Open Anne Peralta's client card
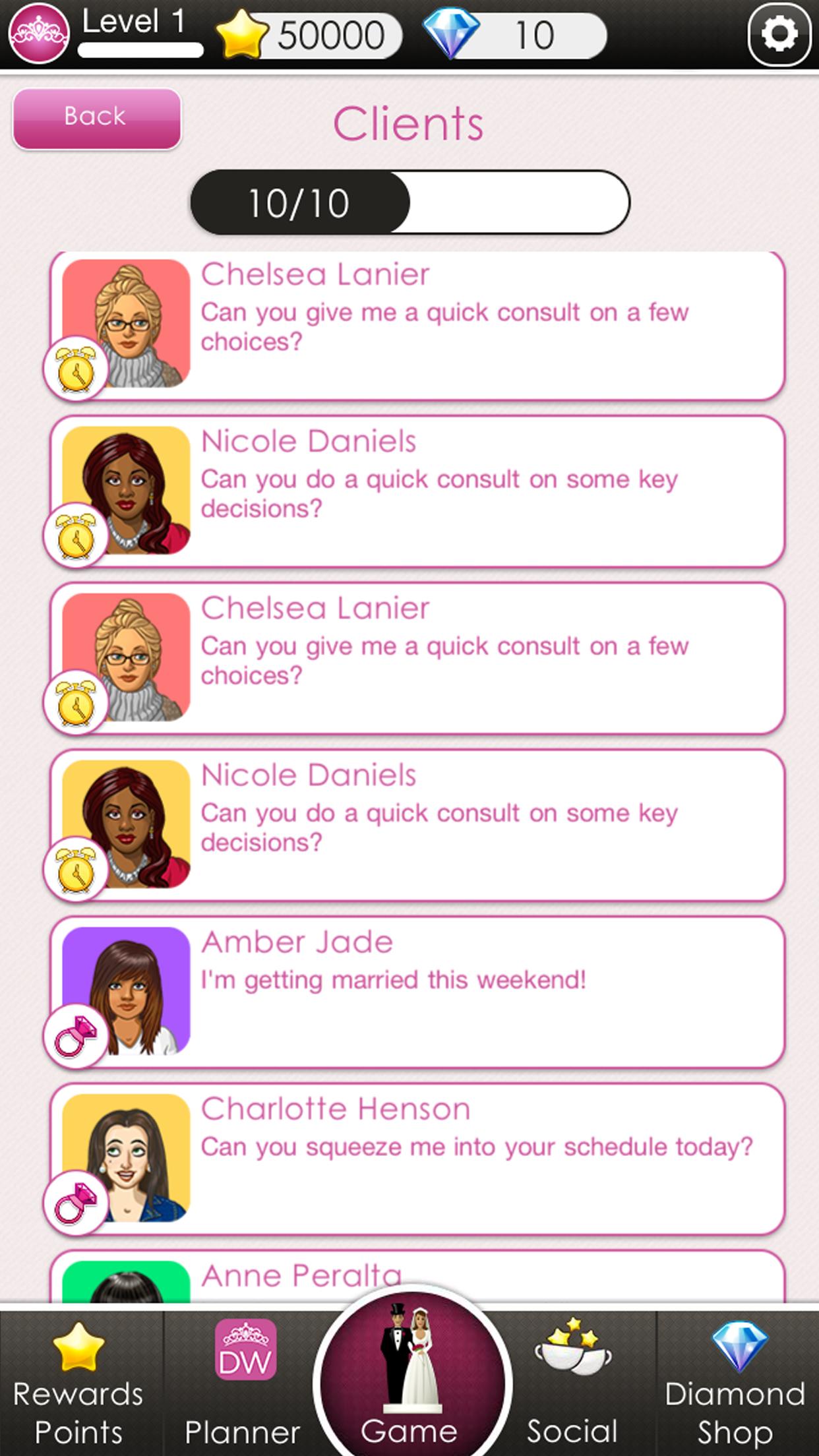Screen dimensions: 819x1456 [417, 1277]
